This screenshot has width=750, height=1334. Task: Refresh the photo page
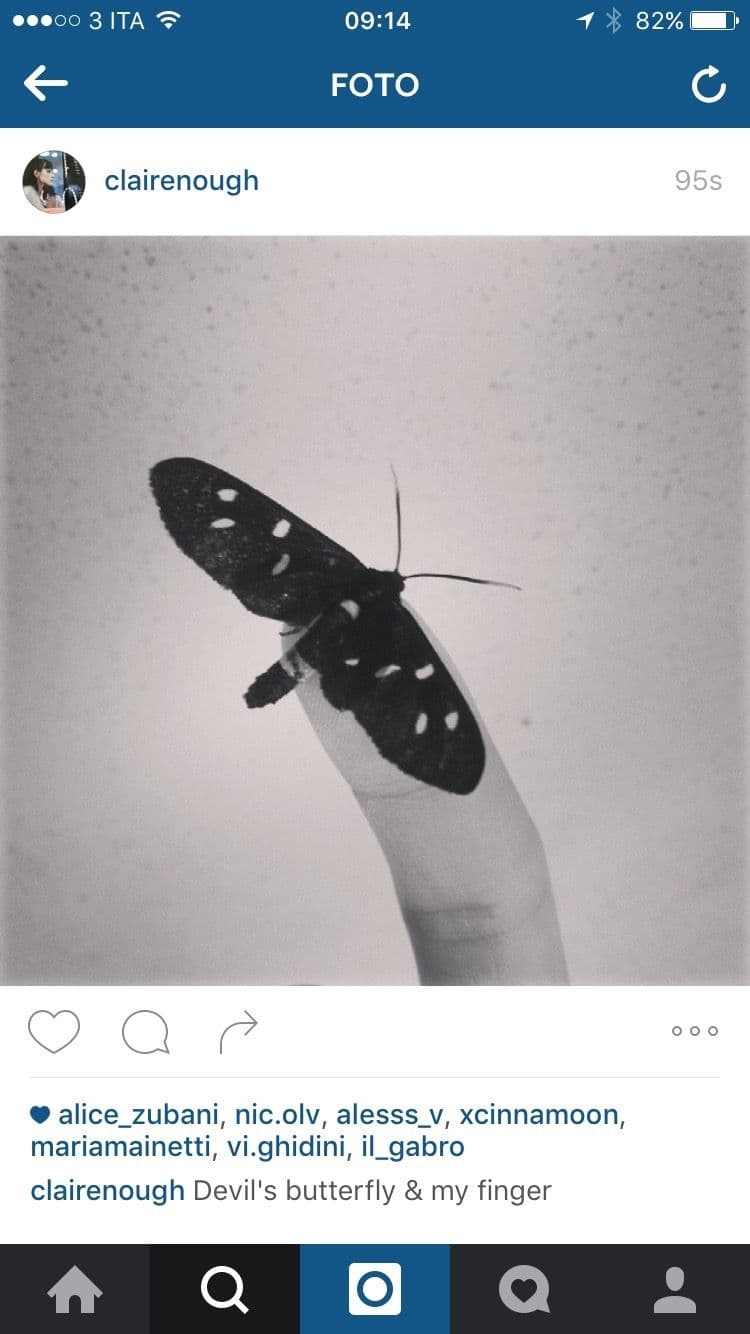(x=708, y=86)
